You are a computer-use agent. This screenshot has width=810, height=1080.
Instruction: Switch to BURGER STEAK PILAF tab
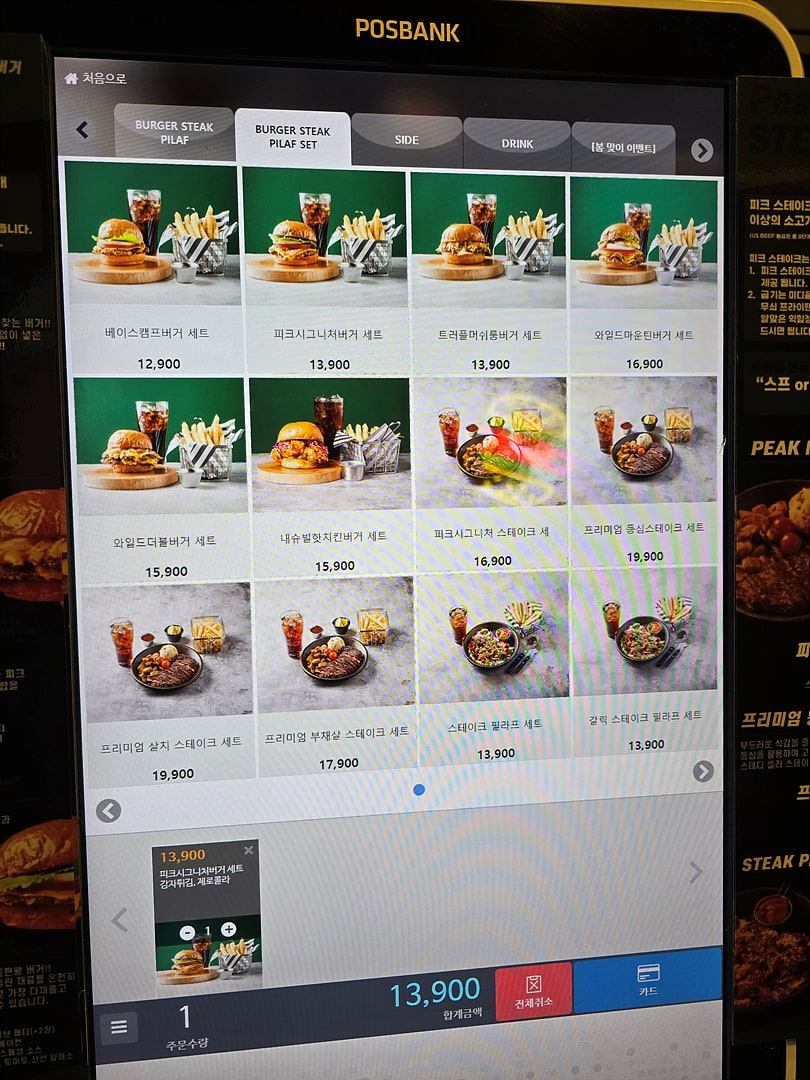(x=173, y=133)
